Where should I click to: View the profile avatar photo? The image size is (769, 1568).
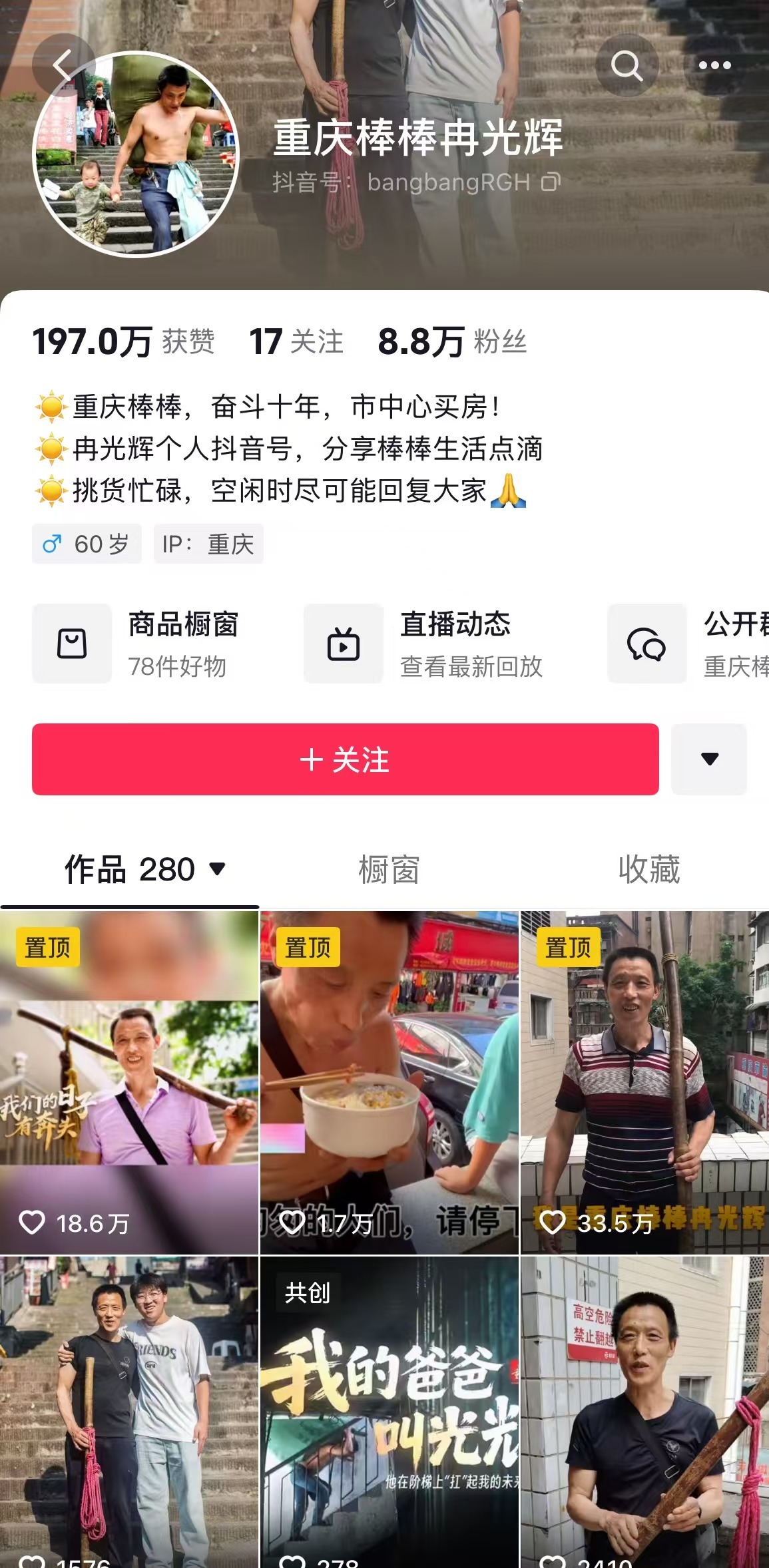click(136, 154)
